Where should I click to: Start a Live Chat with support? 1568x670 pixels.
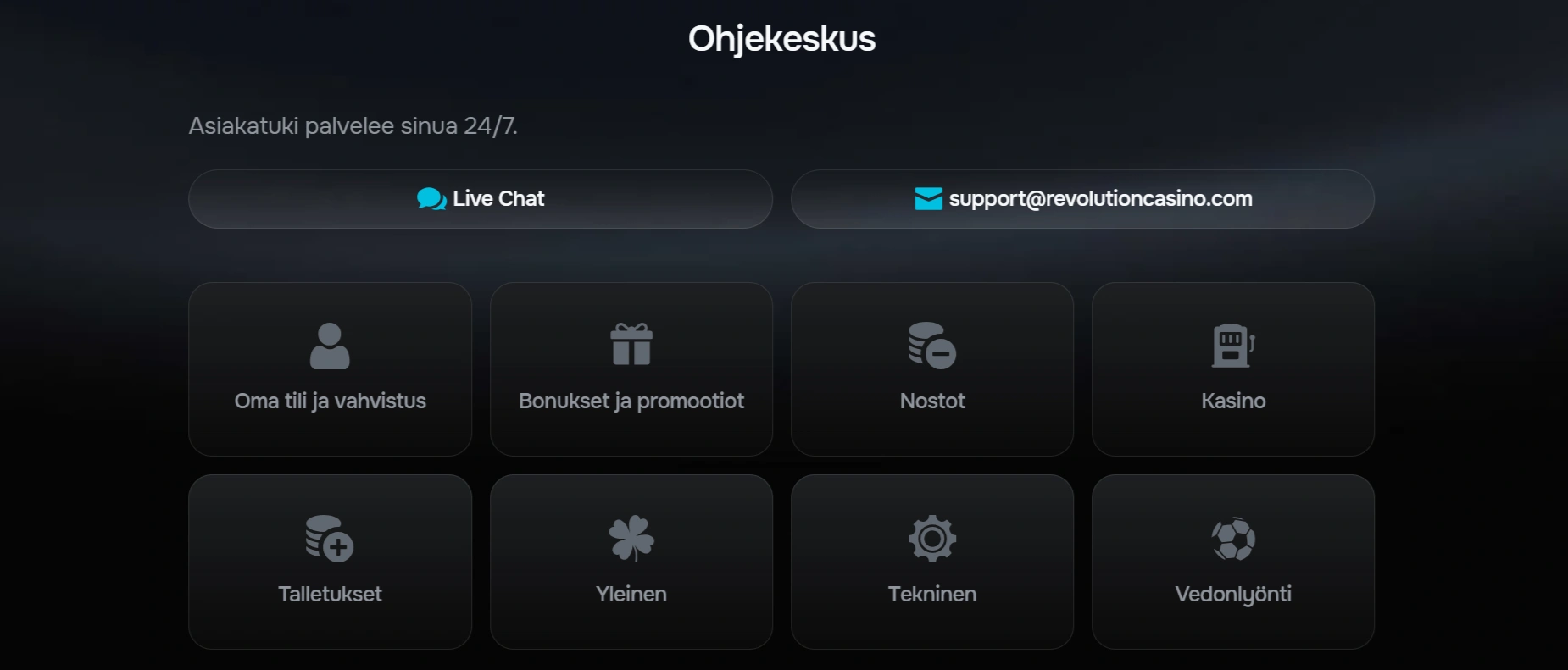click(481, 199)
